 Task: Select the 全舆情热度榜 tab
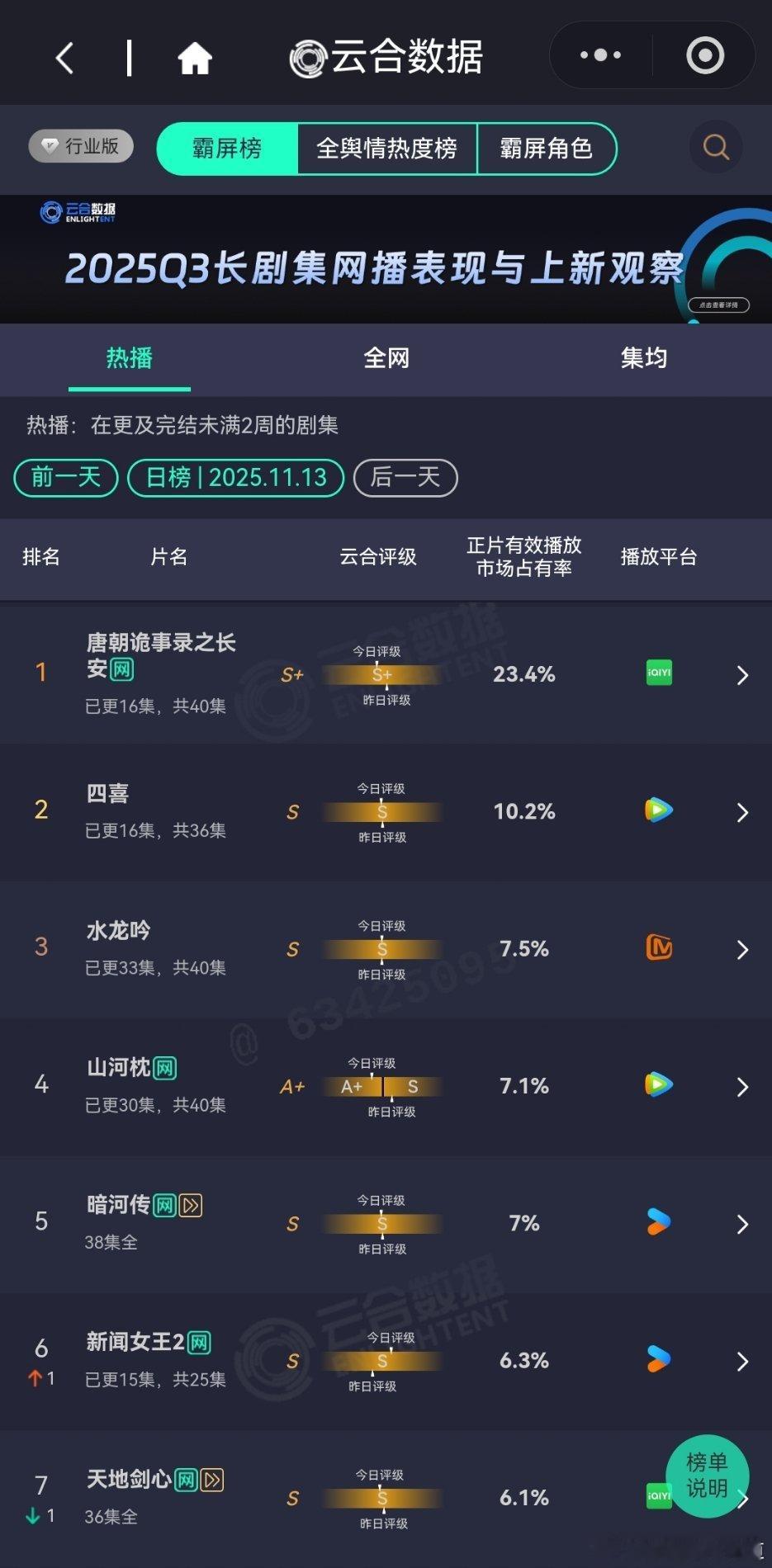[x=388, y=148]
